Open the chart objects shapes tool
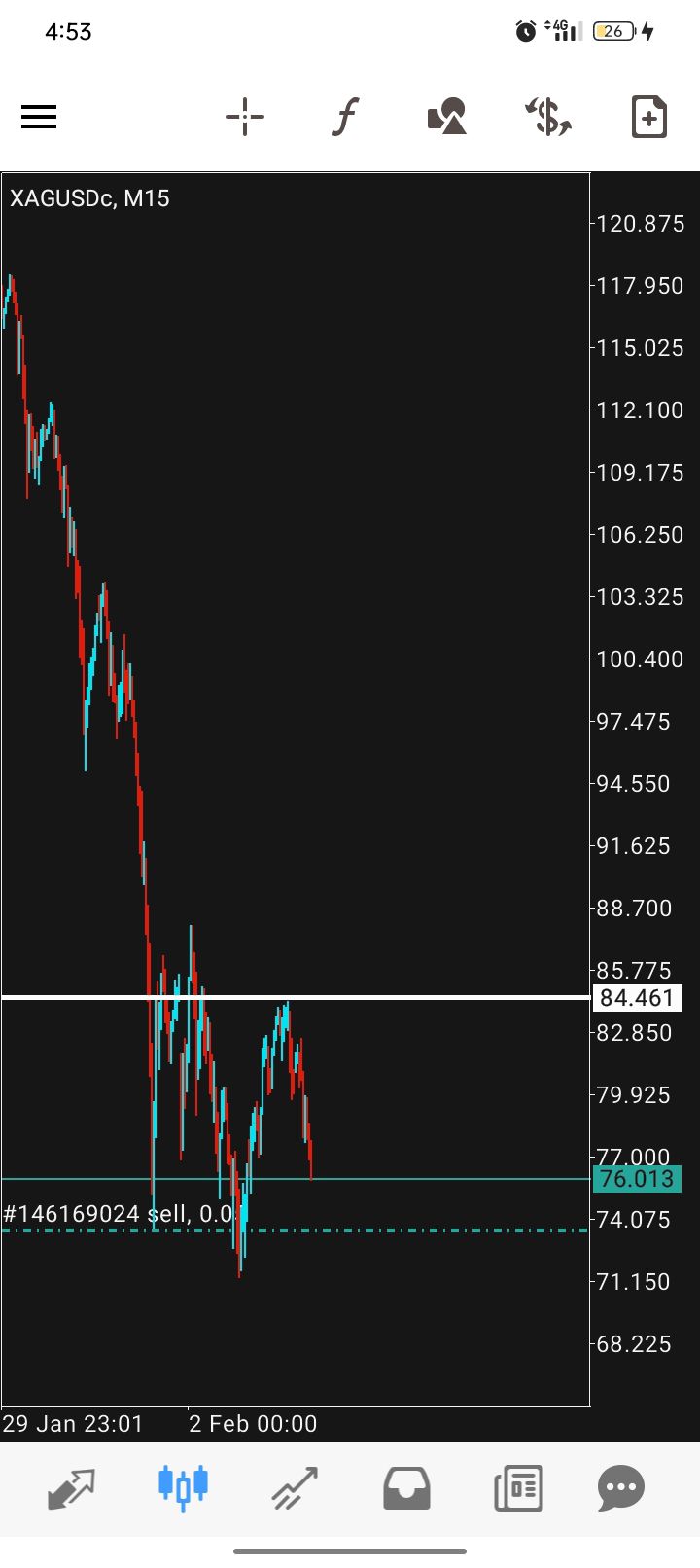The image size is (700, 1568). pyautogui.click(x=447, y=118)
